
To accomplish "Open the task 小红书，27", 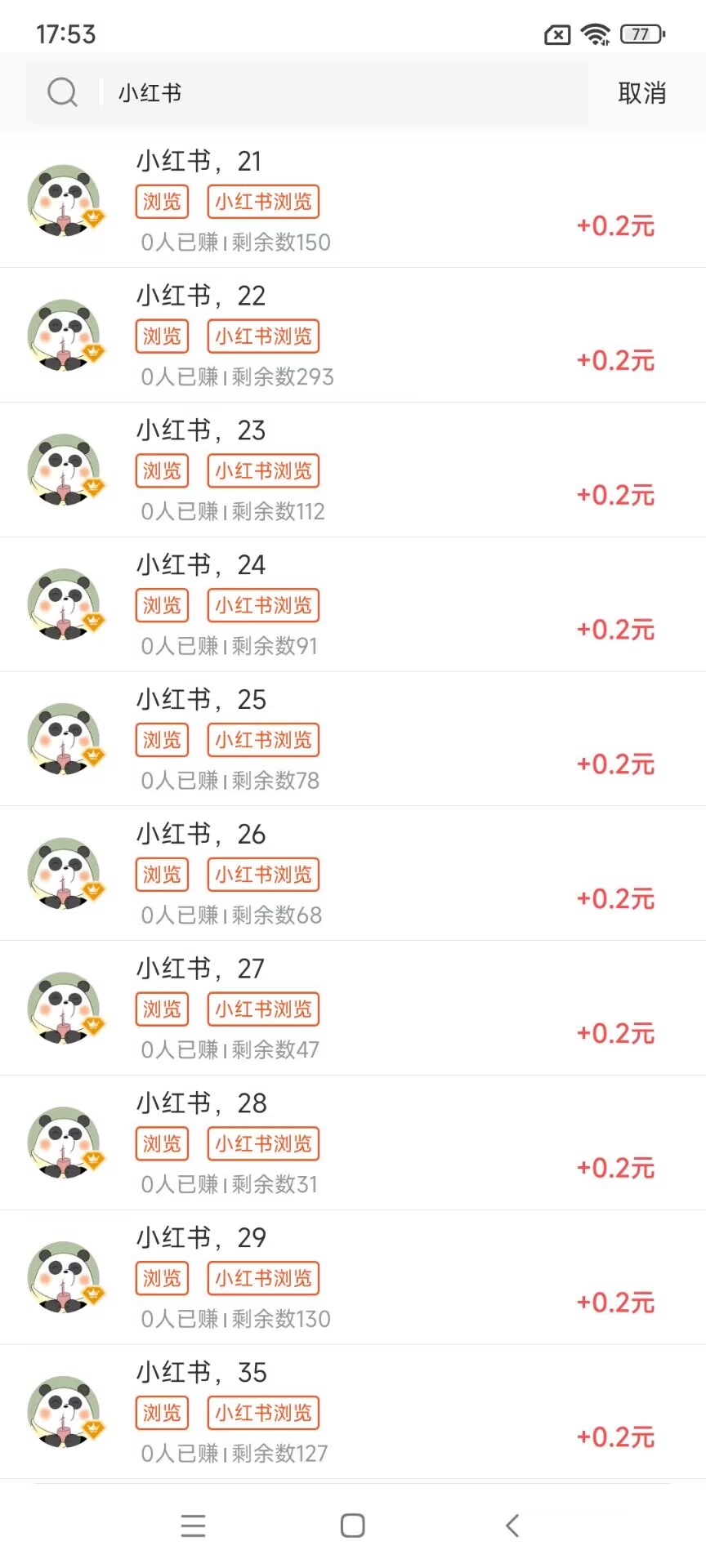I will point(351,1009).
